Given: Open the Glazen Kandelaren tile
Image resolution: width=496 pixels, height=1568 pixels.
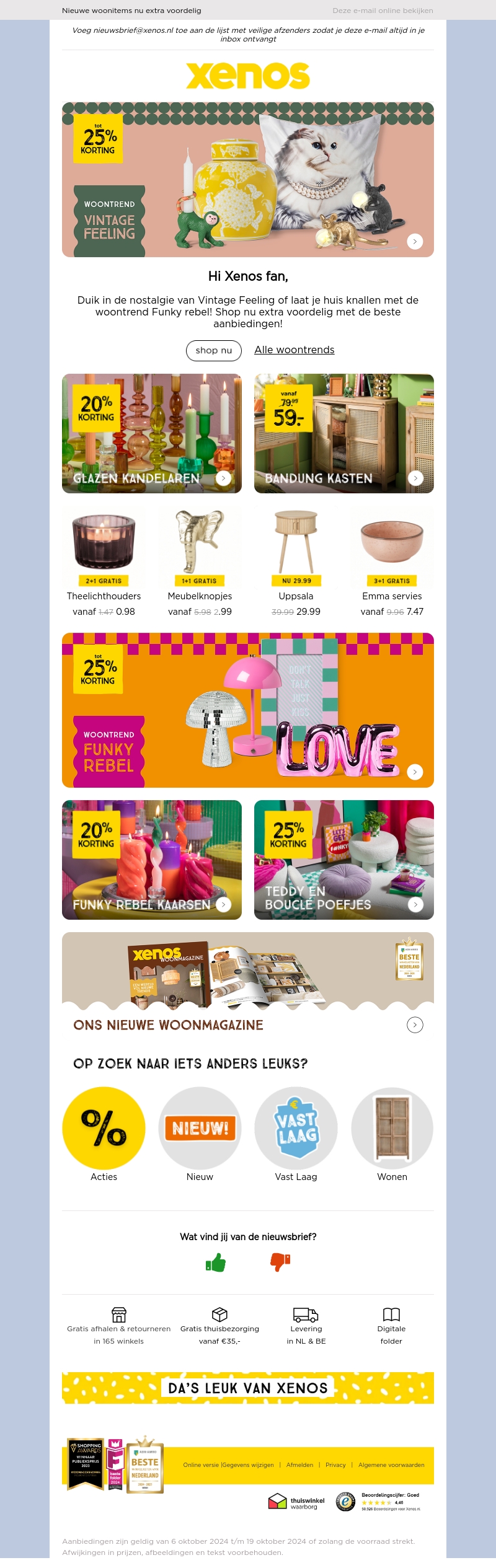Looking at the screenshot, I should (152, 433).
